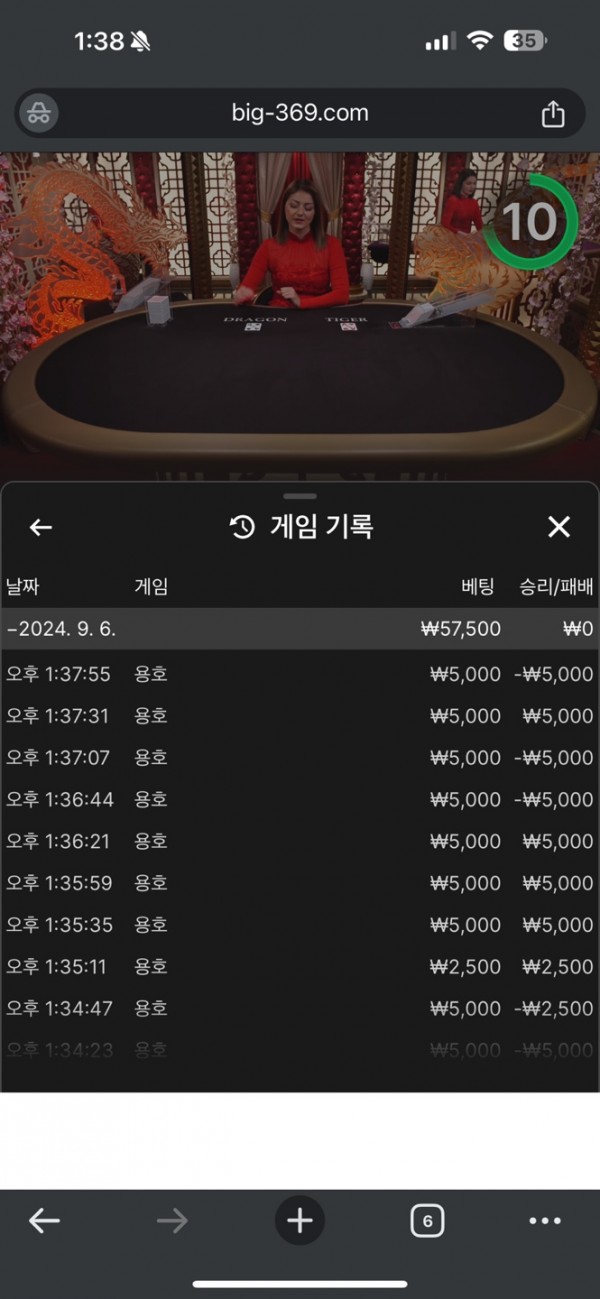Select the 오후 1:35:59 game entry

coord(300,883)
